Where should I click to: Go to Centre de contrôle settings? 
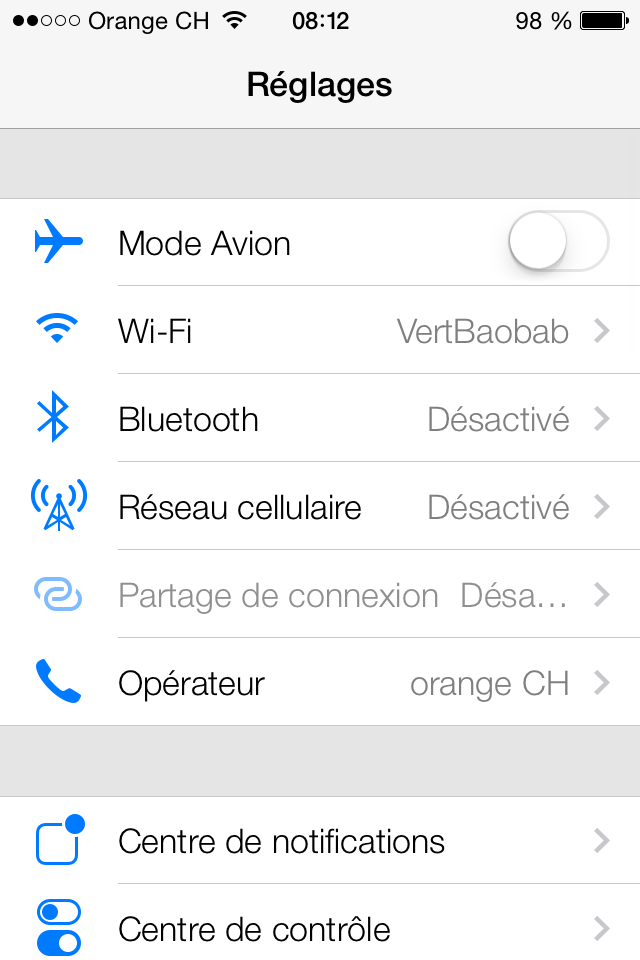coord(320,929)
